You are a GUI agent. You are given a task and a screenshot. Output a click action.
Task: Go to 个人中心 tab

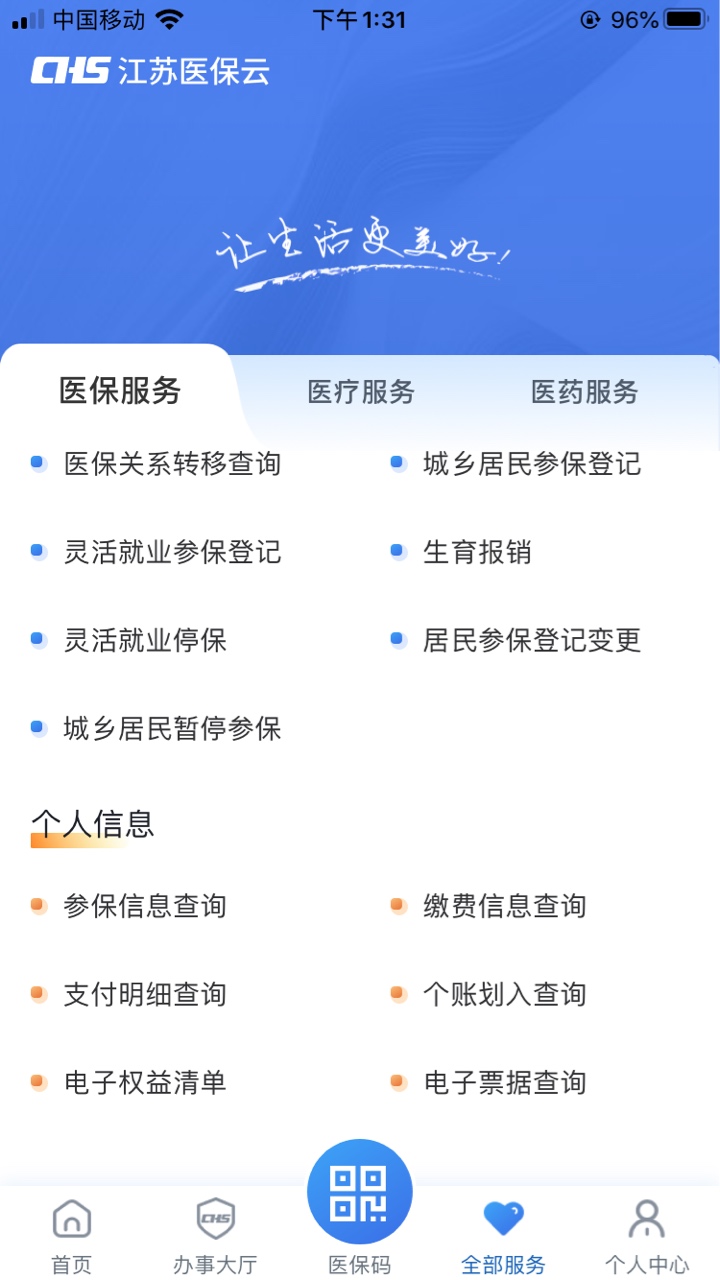(x=647, y=1237)
